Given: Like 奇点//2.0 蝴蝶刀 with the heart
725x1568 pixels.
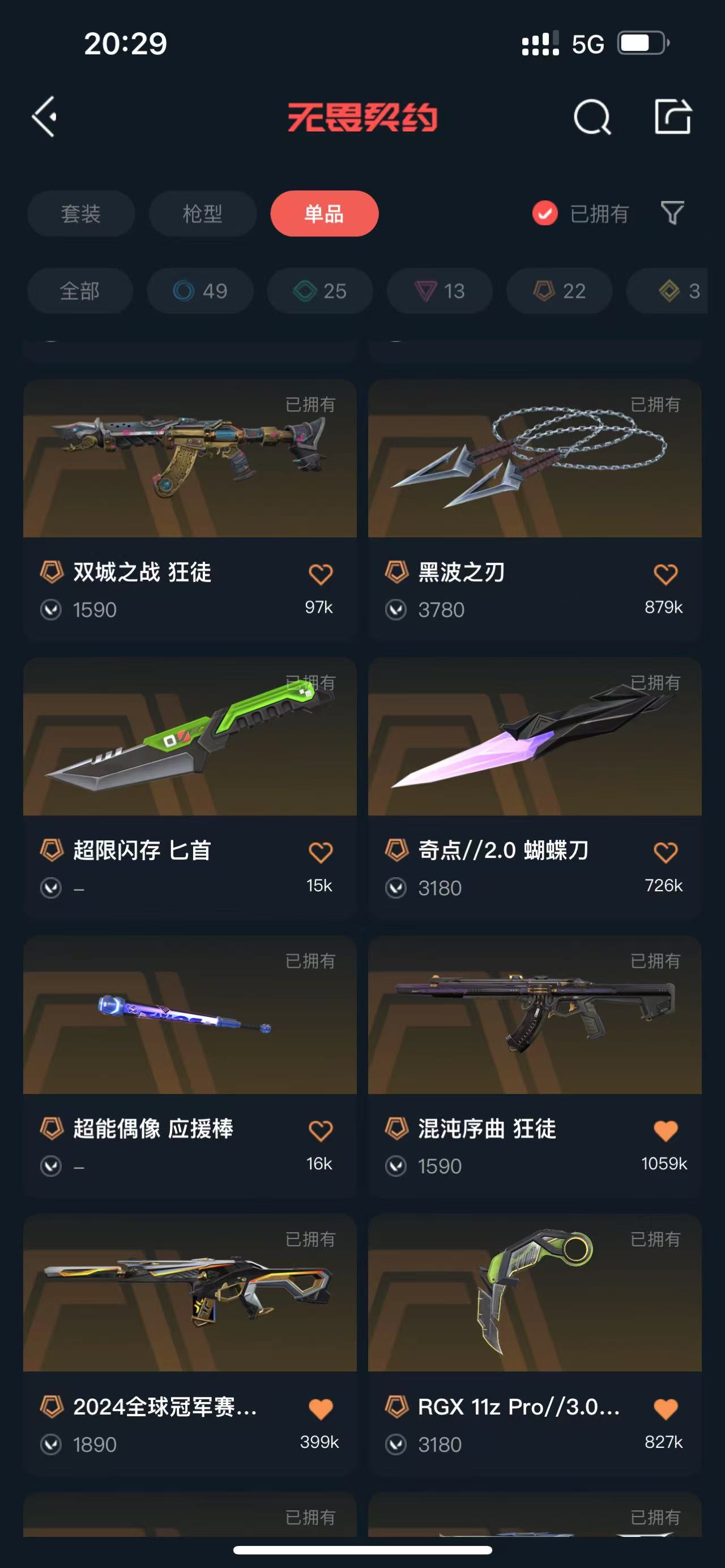Looking at the screenshot, I should click(x=666, y=852).
